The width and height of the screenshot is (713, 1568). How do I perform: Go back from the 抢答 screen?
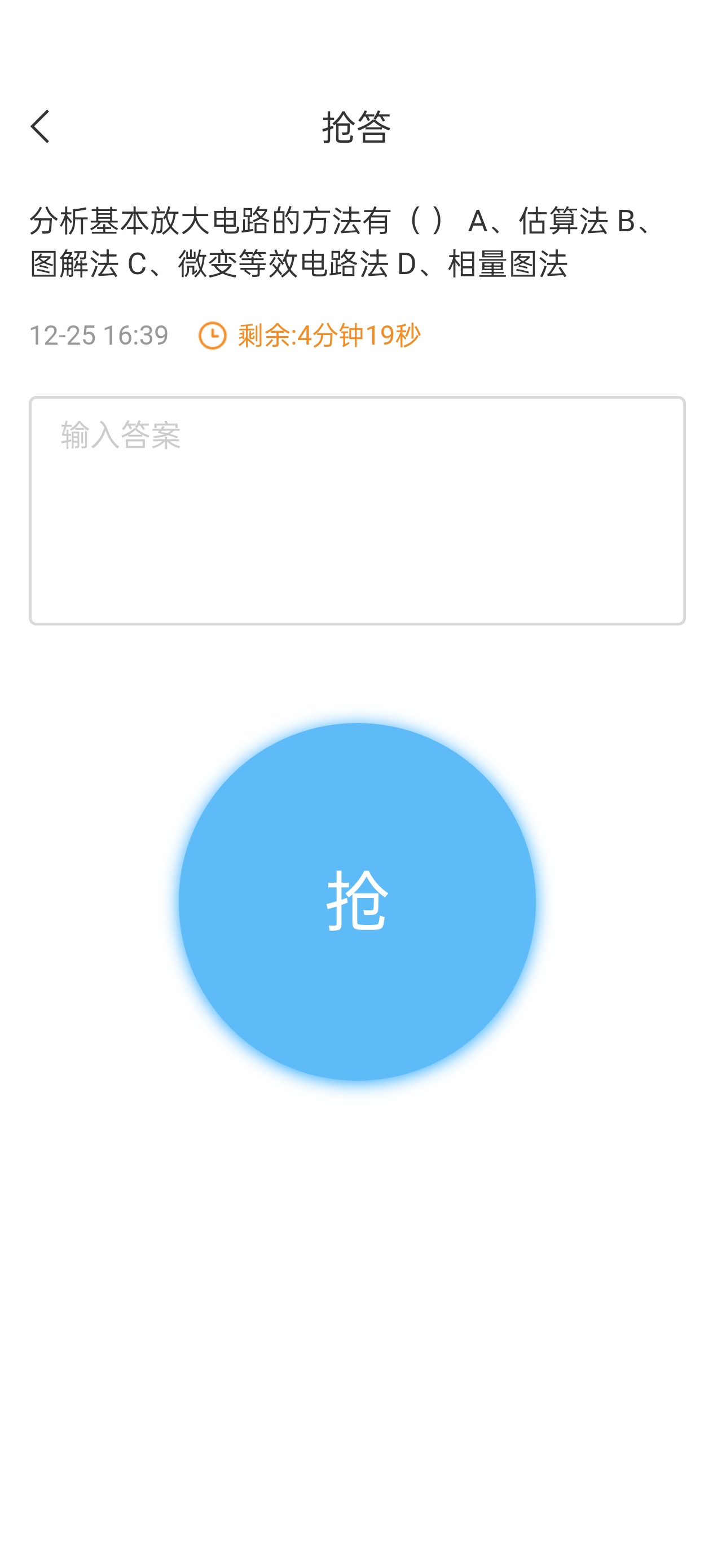pos(40,126)
